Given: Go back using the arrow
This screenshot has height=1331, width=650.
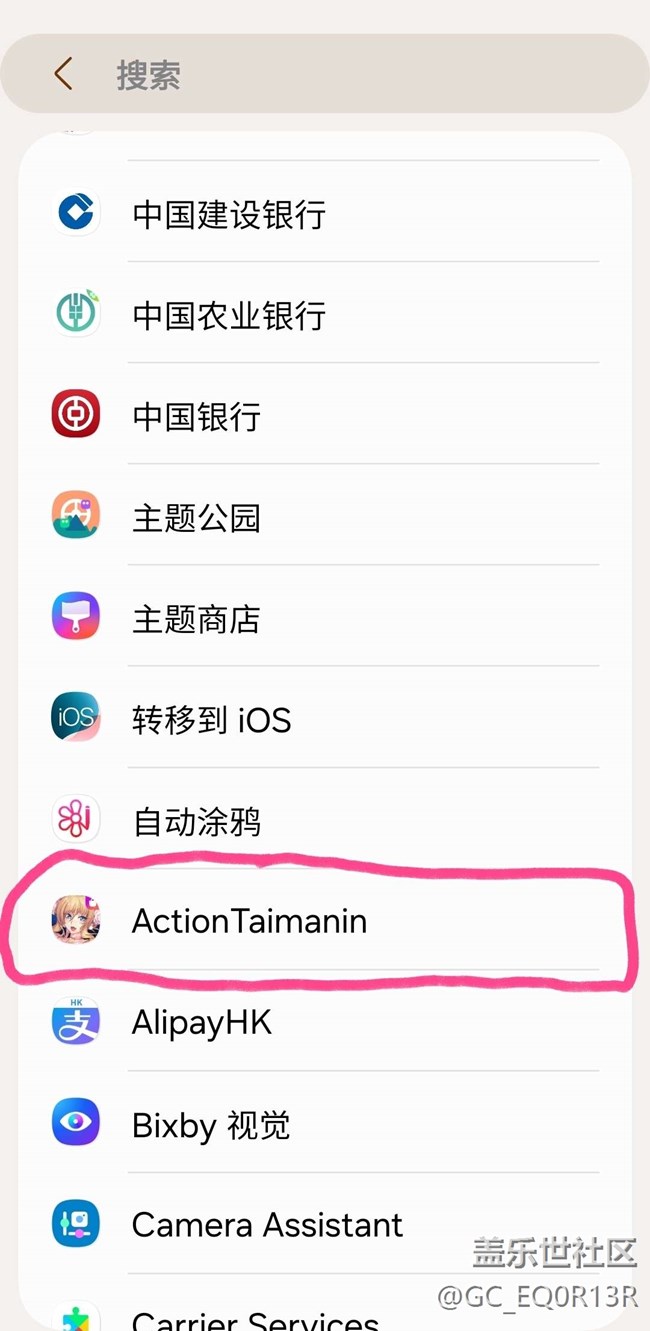Looking at the screenshot, I should [63, 74].
